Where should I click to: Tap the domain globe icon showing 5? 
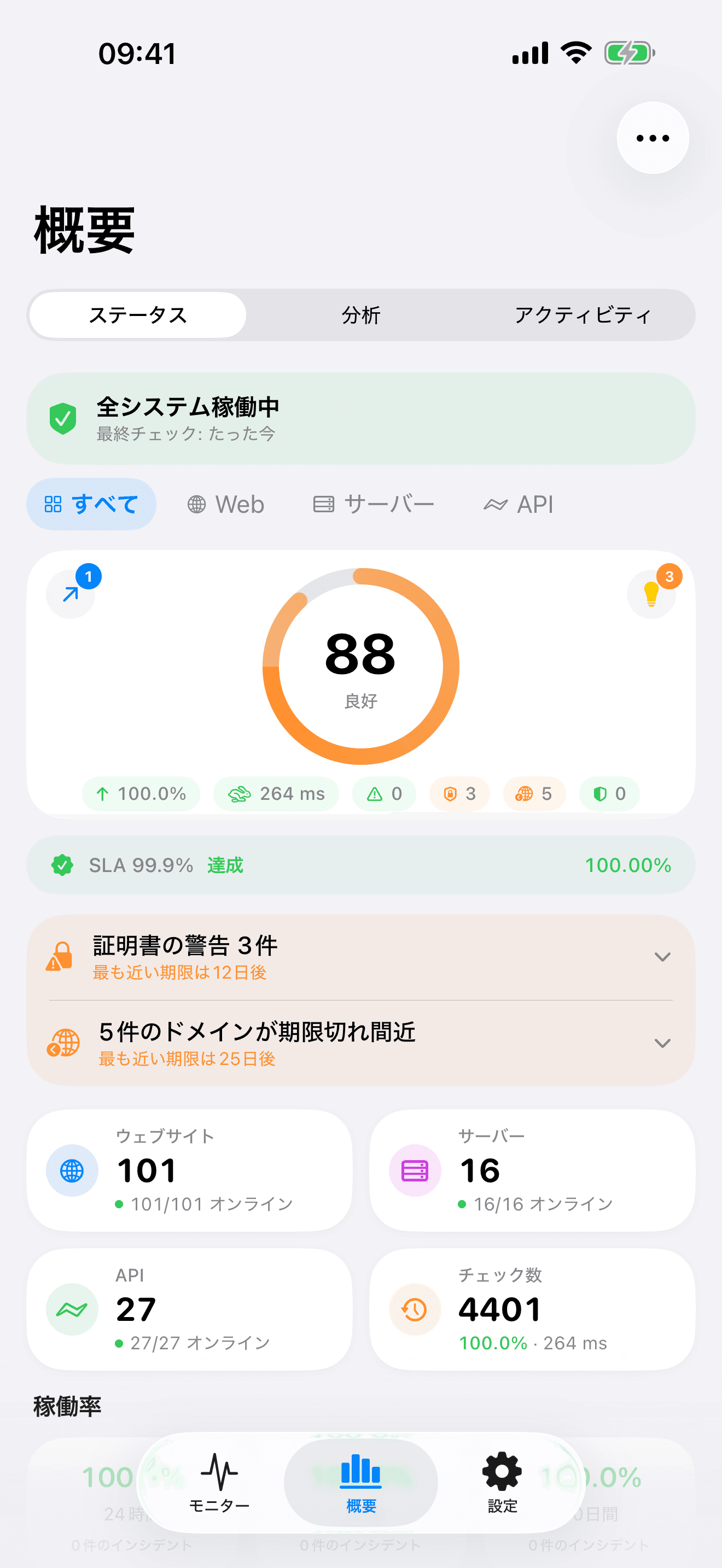pyautogui.click(x=534, y=794)
